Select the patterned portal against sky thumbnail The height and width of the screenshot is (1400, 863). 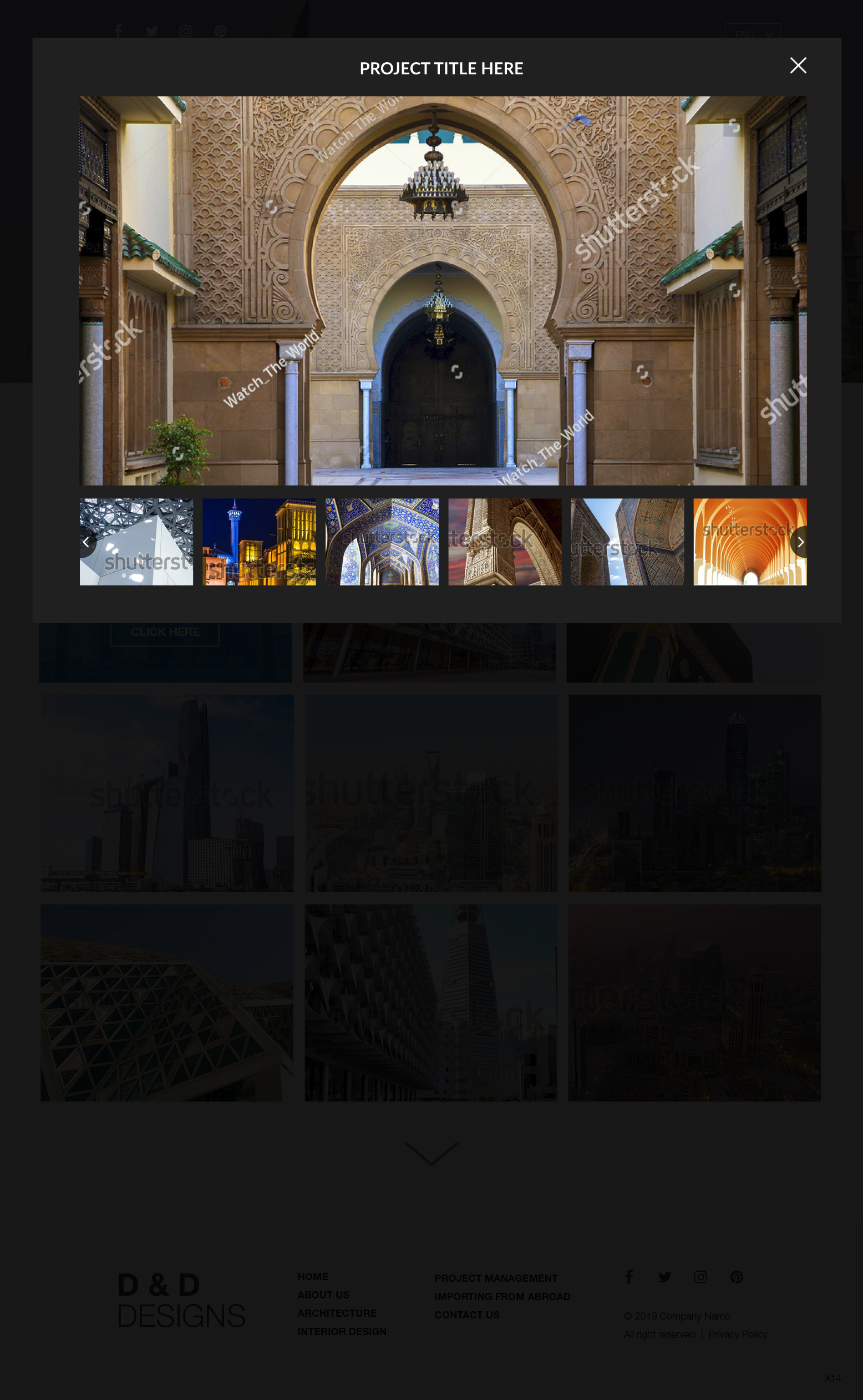pyautogui.click(x=627, y=542)
